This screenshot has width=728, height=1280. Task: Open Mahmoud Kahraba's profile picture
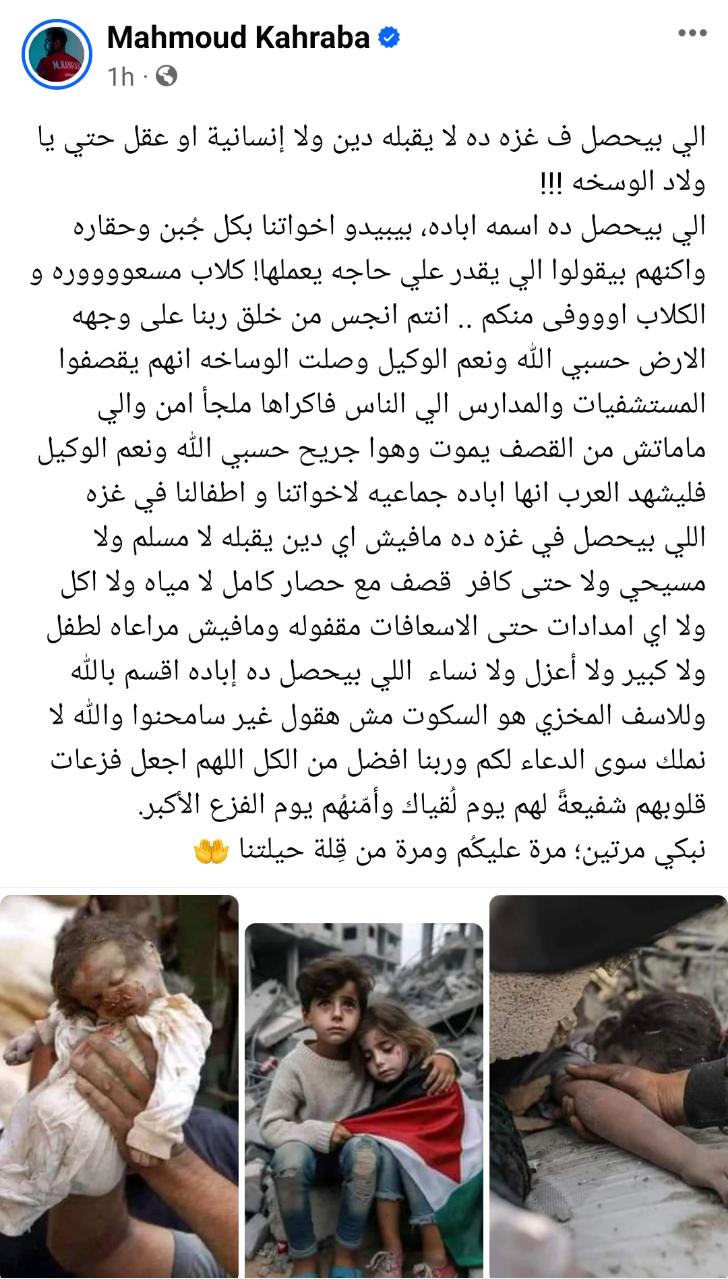[55, 54]
